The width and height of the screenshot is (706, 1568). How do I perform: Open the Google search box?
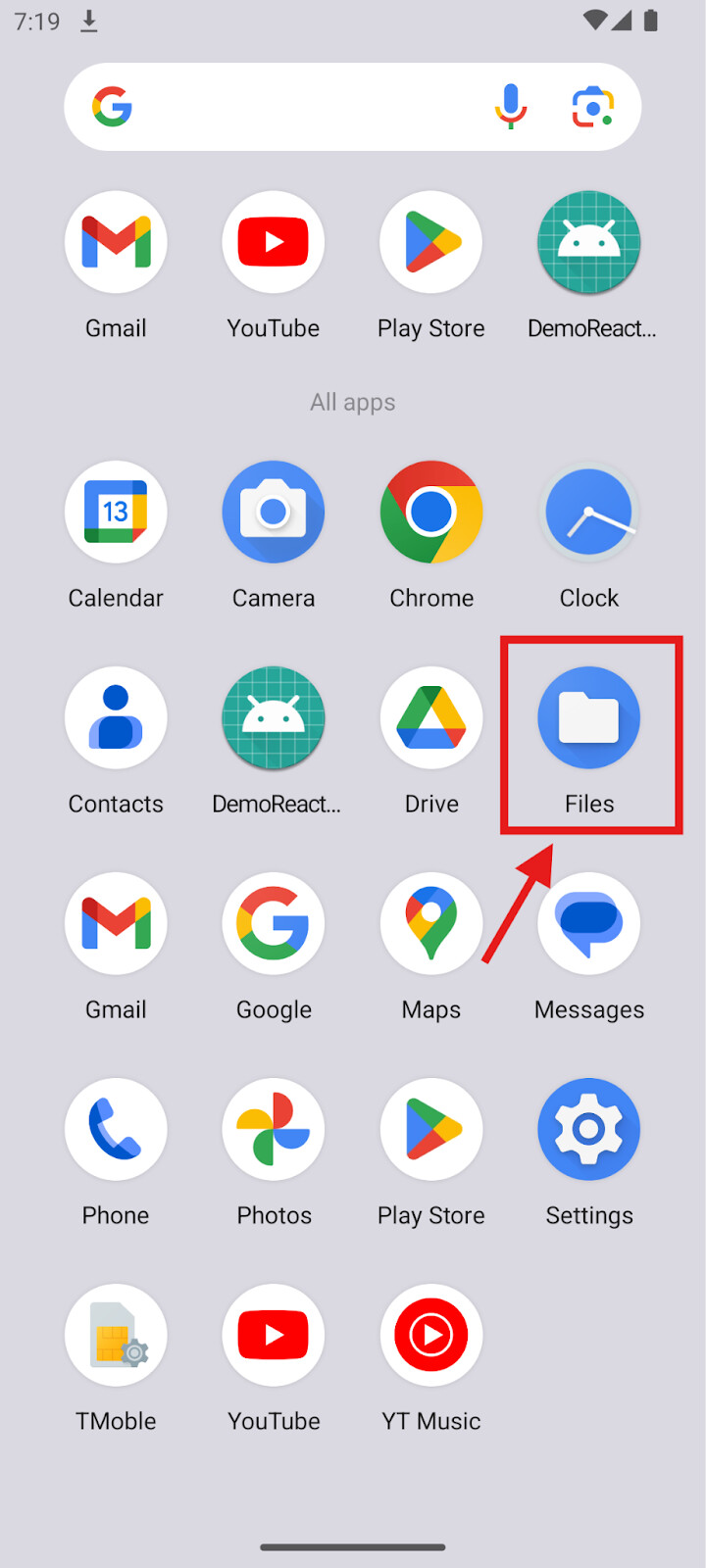pyautogui.click(x=294, y=107)
